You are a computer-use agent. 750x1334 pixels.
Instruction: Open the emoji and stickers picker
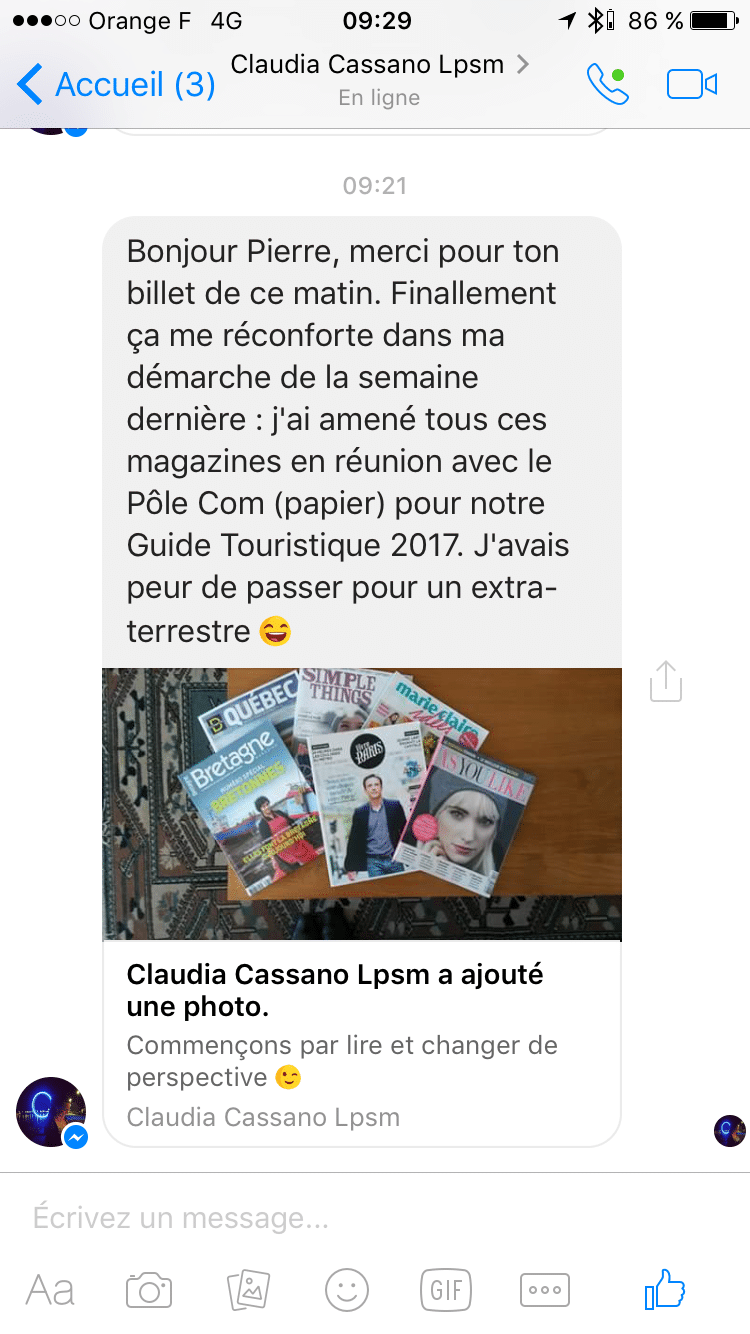pos(347,1290)
